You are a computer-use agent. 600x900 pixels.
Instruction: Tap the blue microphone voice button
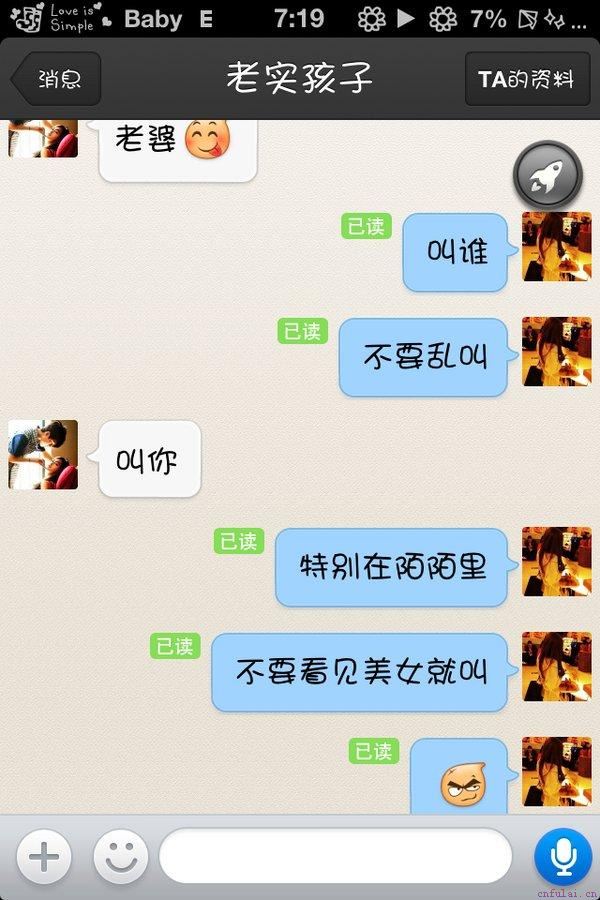pos(563,857)
